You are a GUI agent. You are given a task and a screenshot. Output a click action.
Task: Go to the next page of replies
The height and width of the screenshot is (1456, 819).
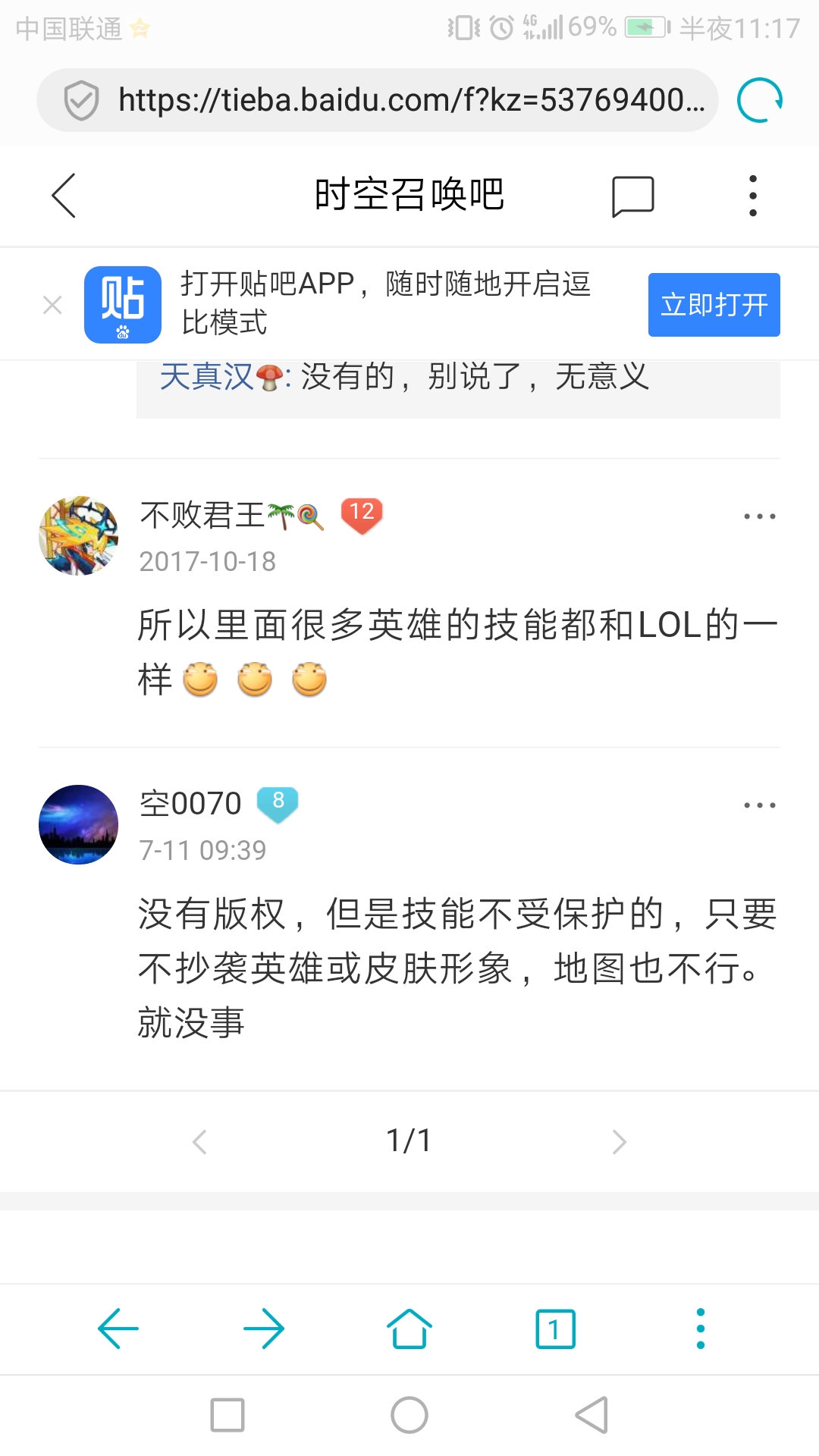[x=619, y=1141]
